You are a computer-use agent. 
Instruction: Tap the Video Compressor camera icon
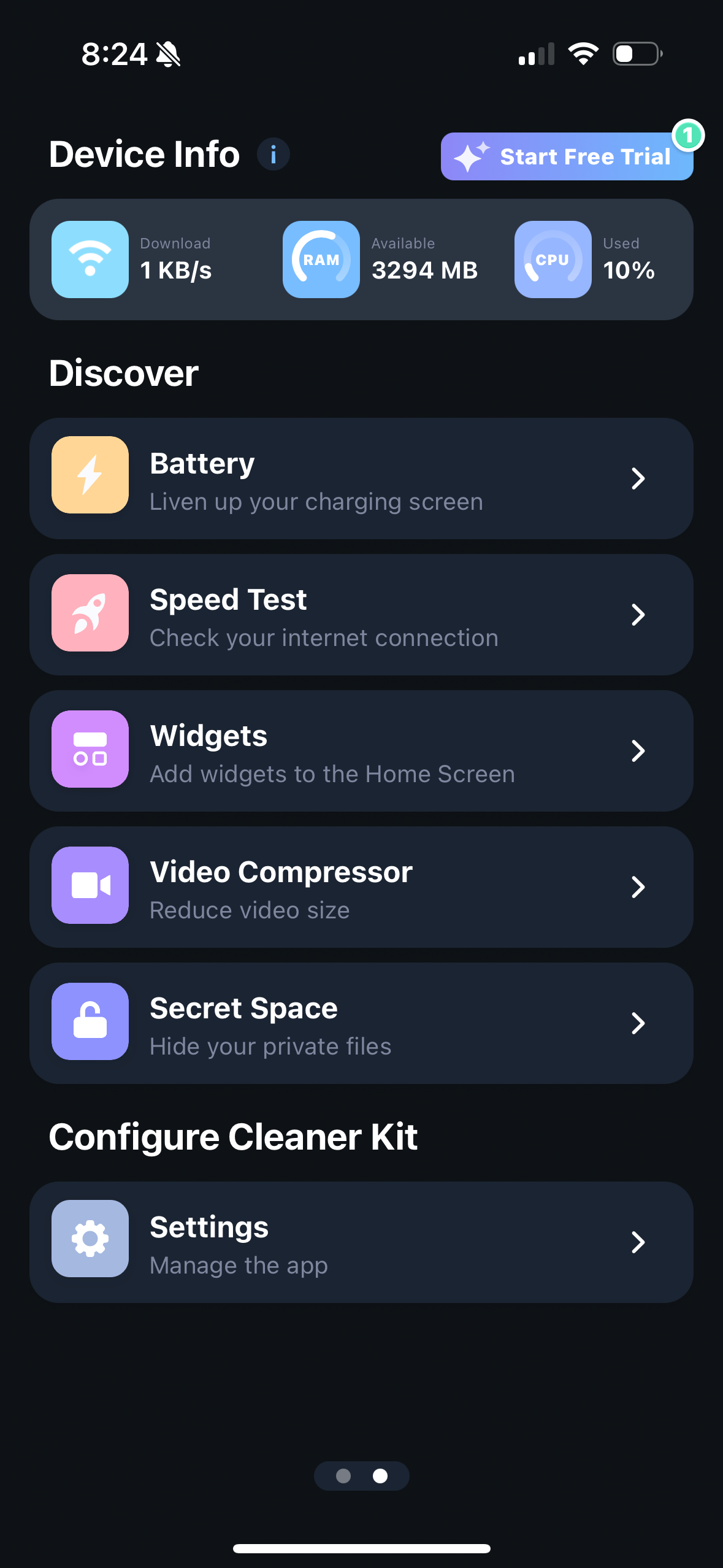point(90,885)
